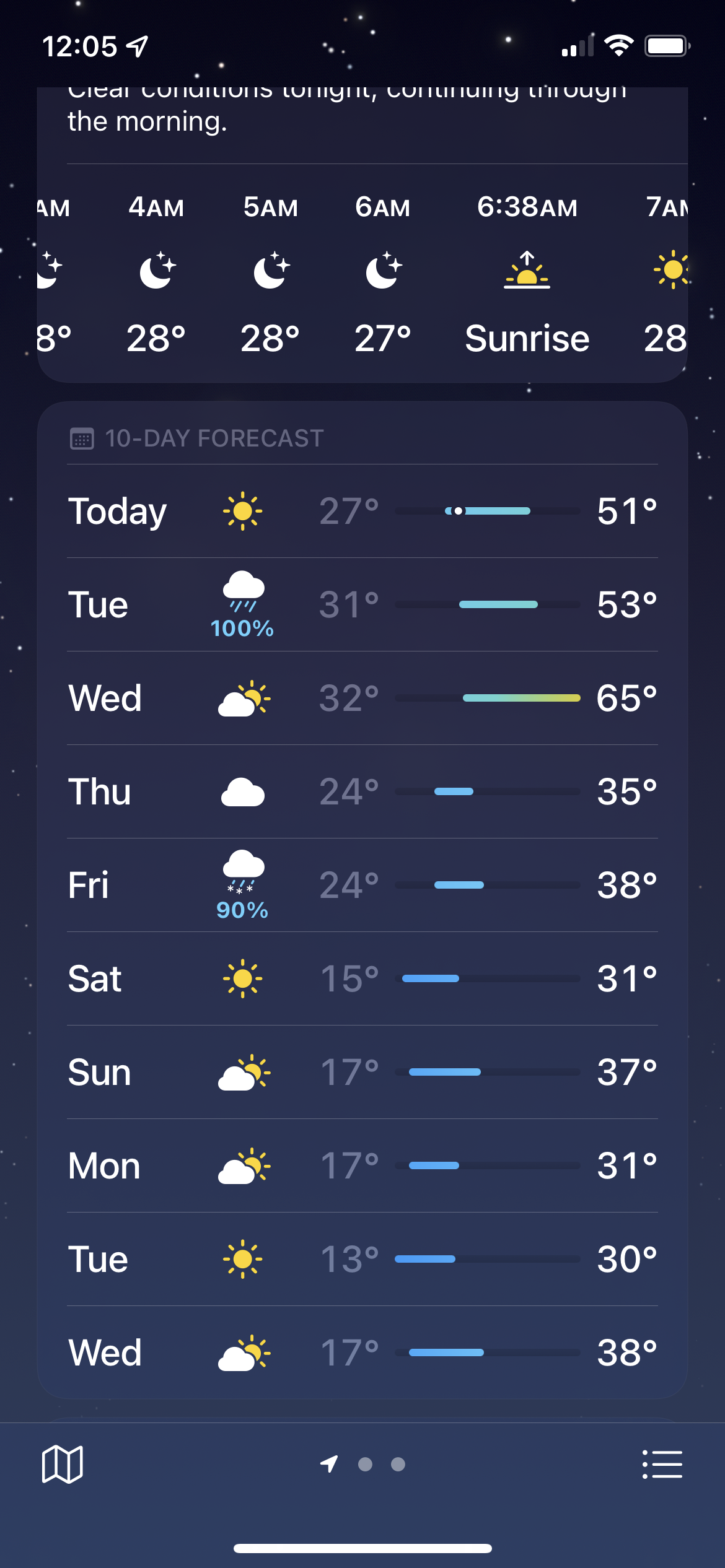Open Saturday's sunny forecast row

pos(362,979)
